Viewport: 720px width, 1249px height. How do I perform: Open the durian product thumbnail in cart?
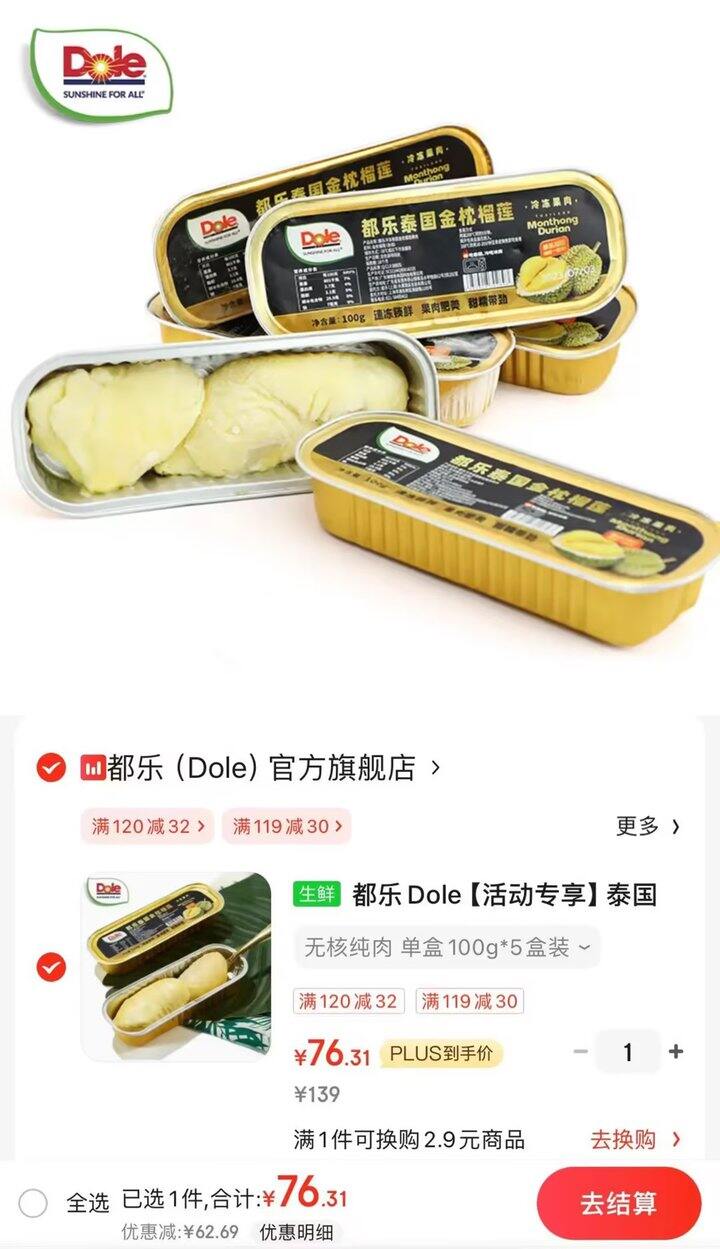(176, 966)
